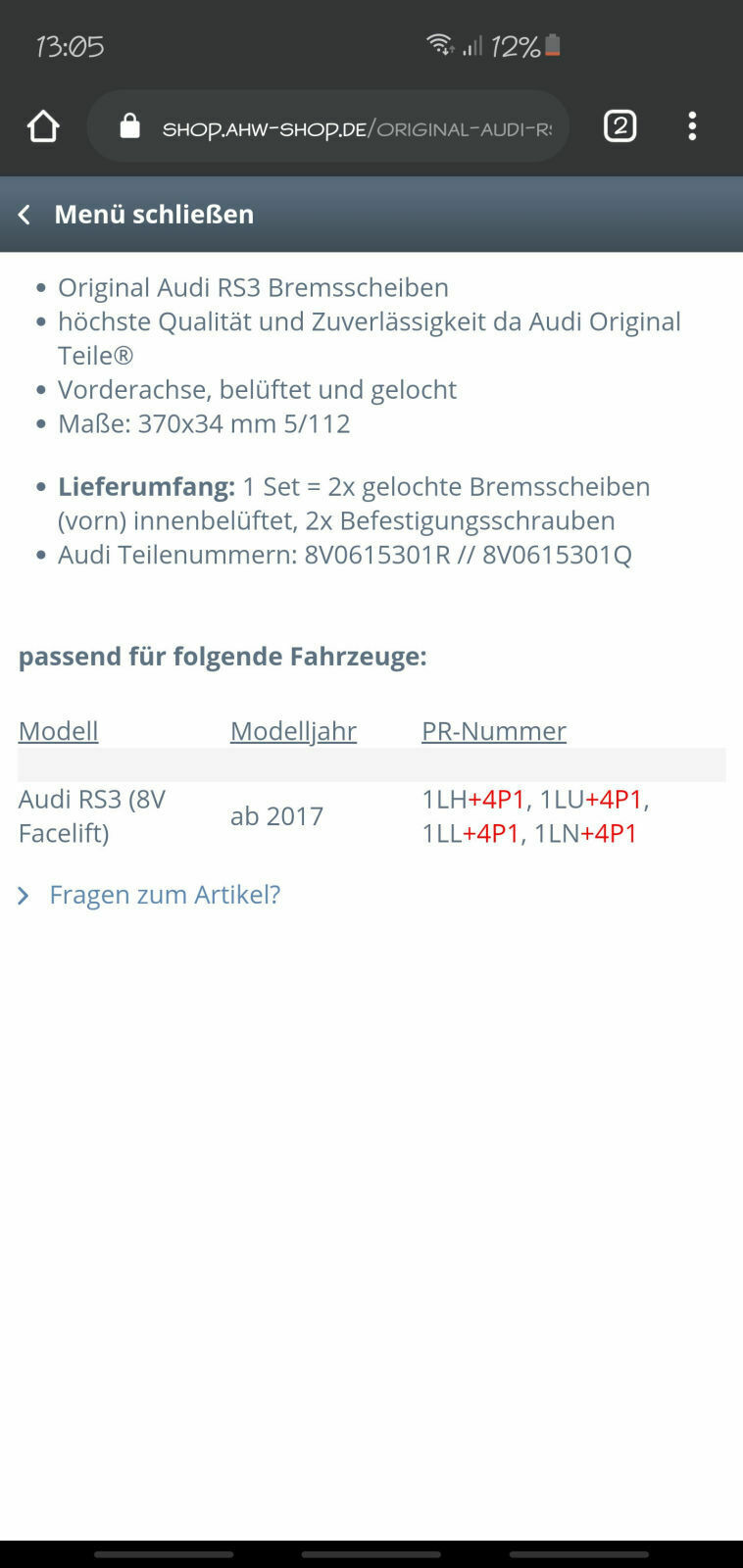The image size is (743, 1568).
Task: Tap the Modelljahr column header
Action: (x=292, y=731)
